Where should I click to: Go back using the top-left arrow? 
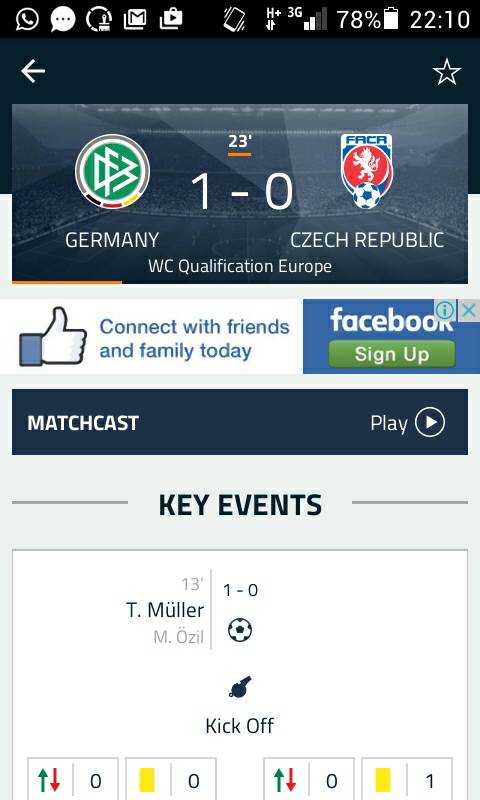(x=33, y=71)
